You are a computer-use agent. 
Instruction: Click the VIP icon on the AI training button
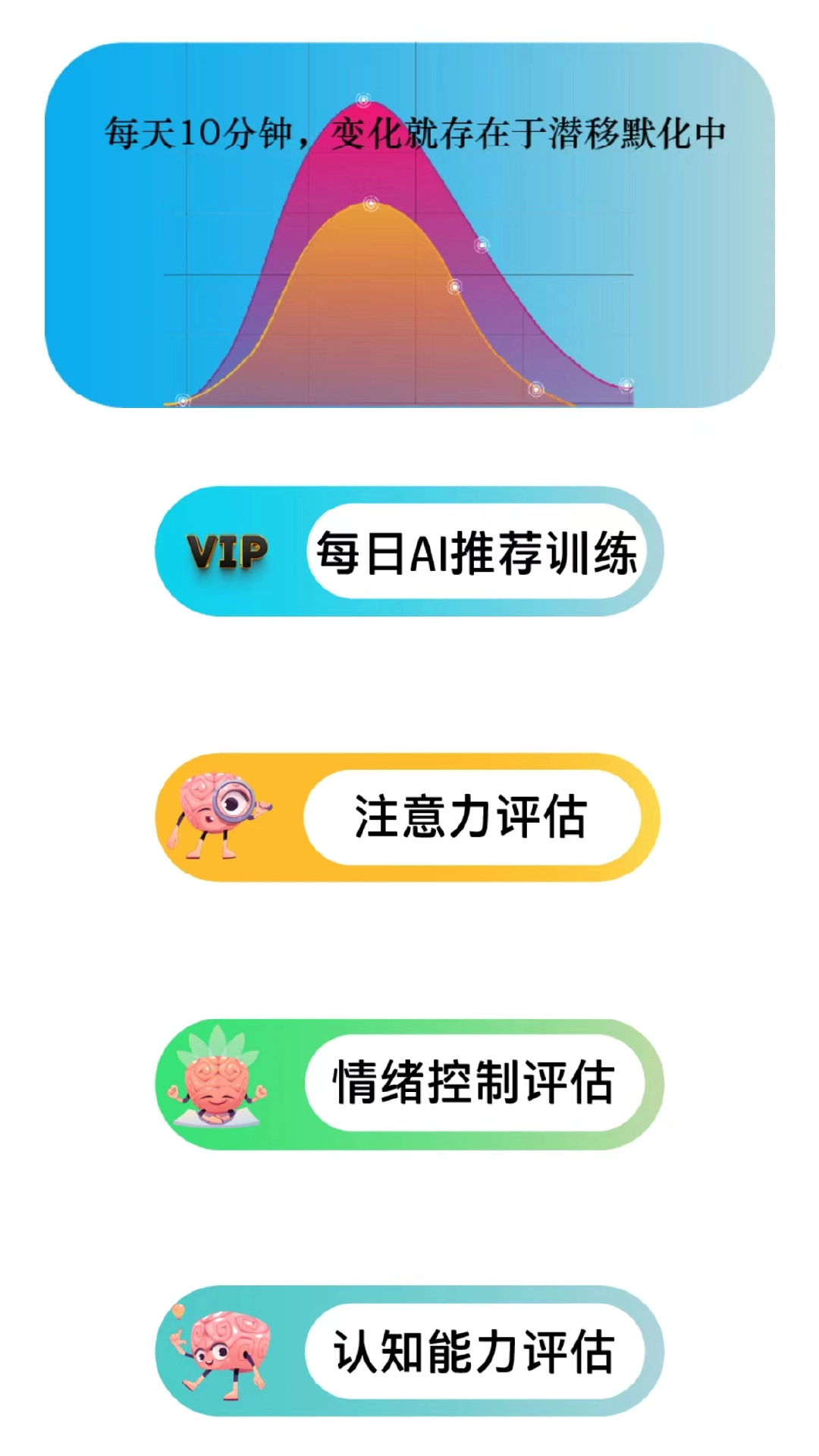[228, 551]
